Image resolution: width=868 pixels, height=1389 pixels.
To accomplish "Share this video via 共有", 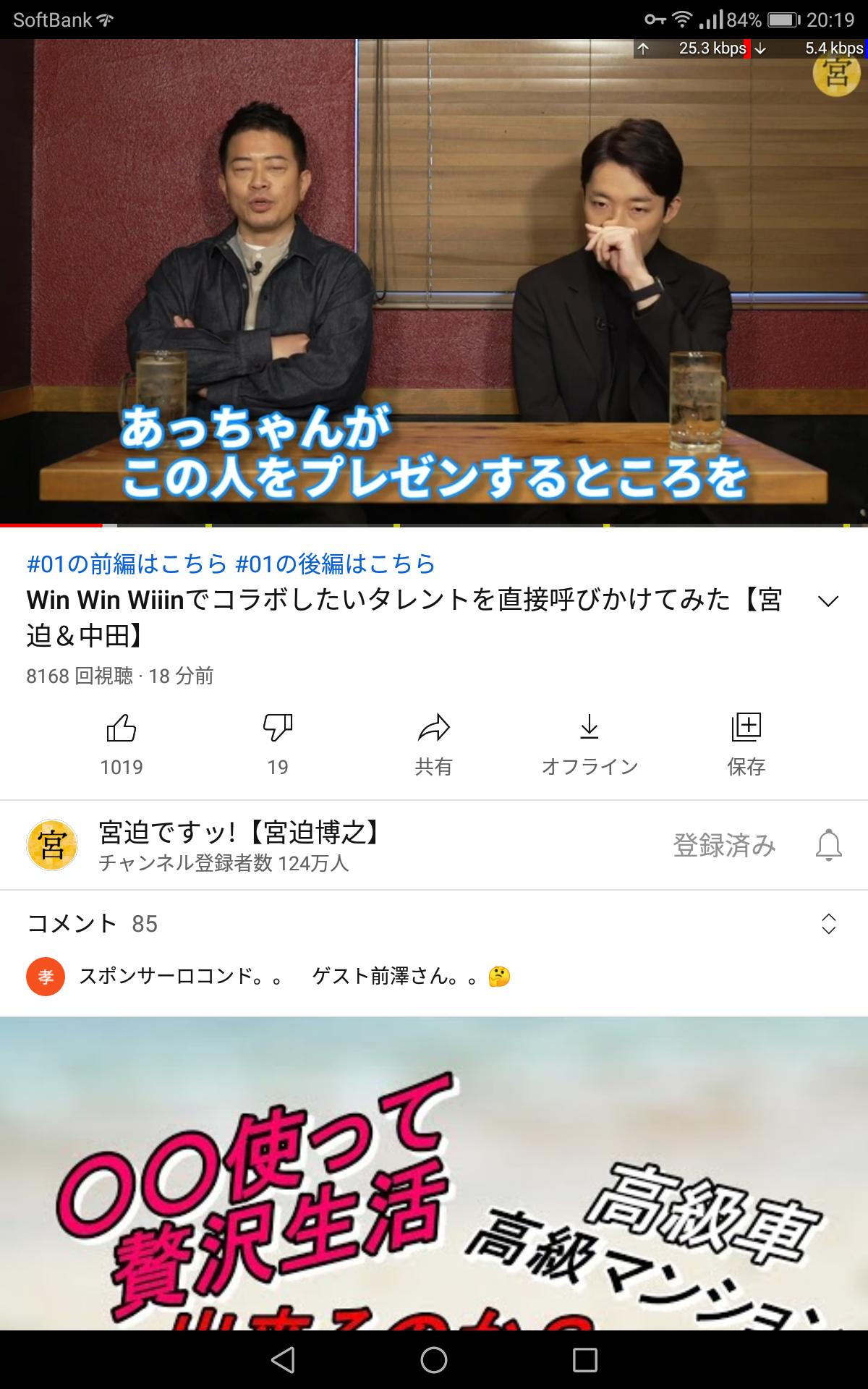I will (434, 744).
